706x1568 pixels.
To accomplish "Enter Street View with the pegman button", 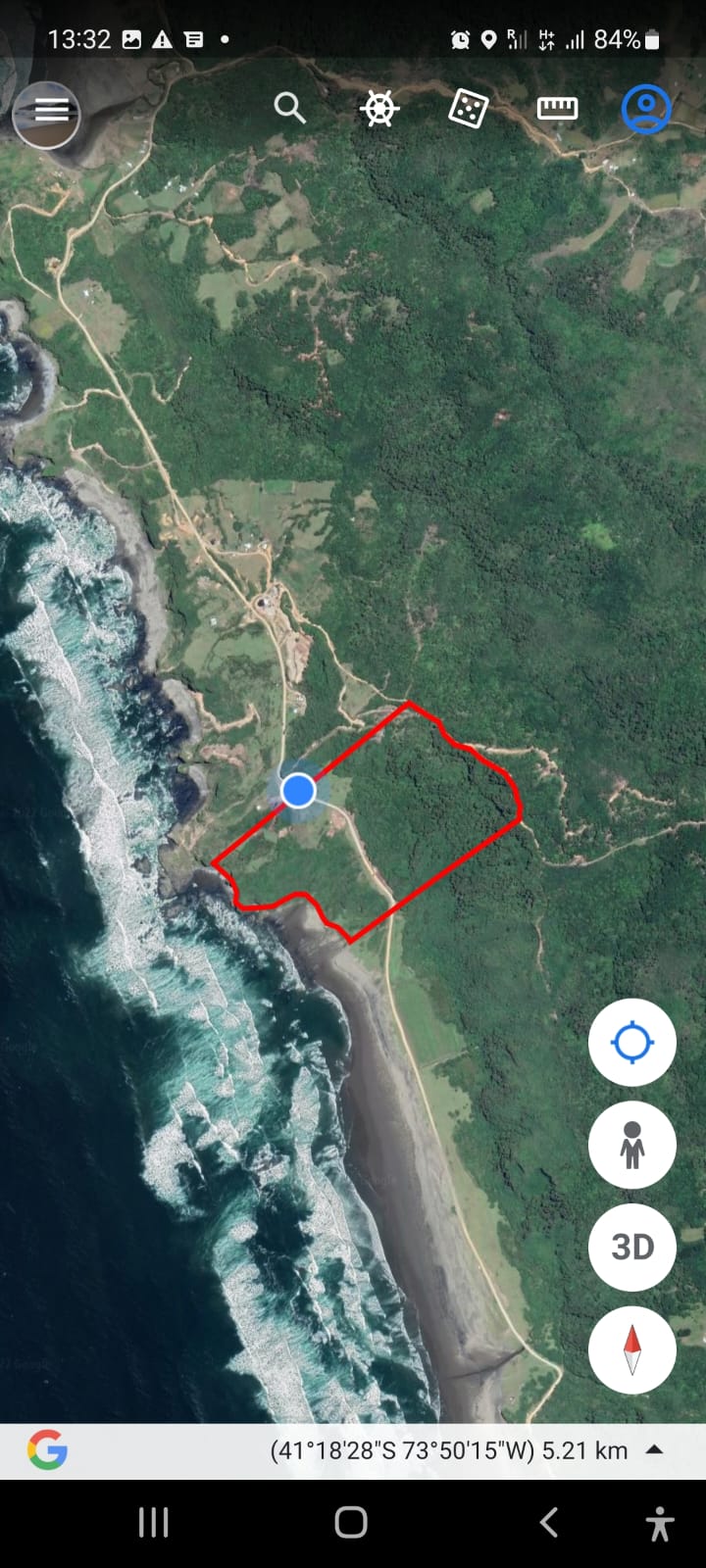I will click(x=632, y=1145).
